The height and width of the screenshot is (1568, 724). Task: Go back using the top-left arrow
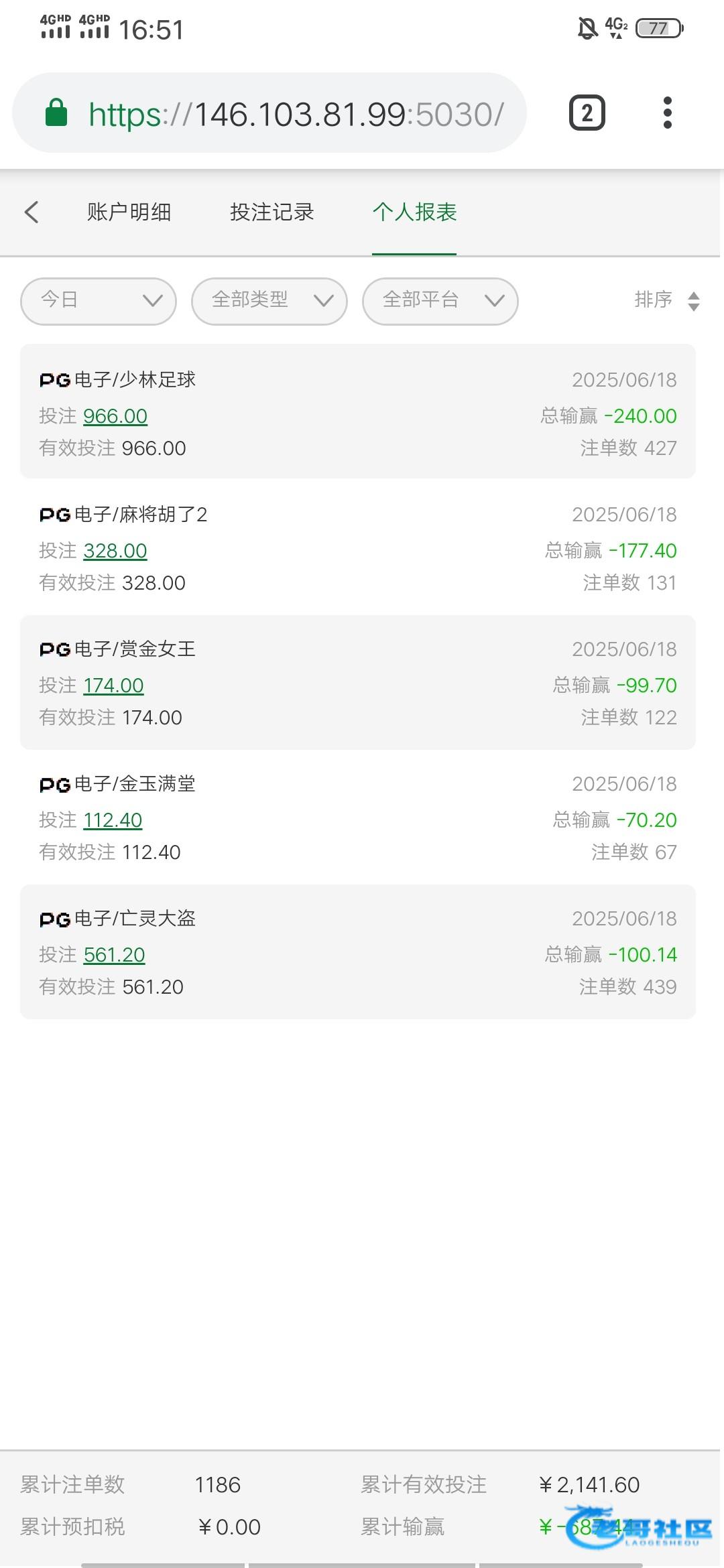click(32, 212)
